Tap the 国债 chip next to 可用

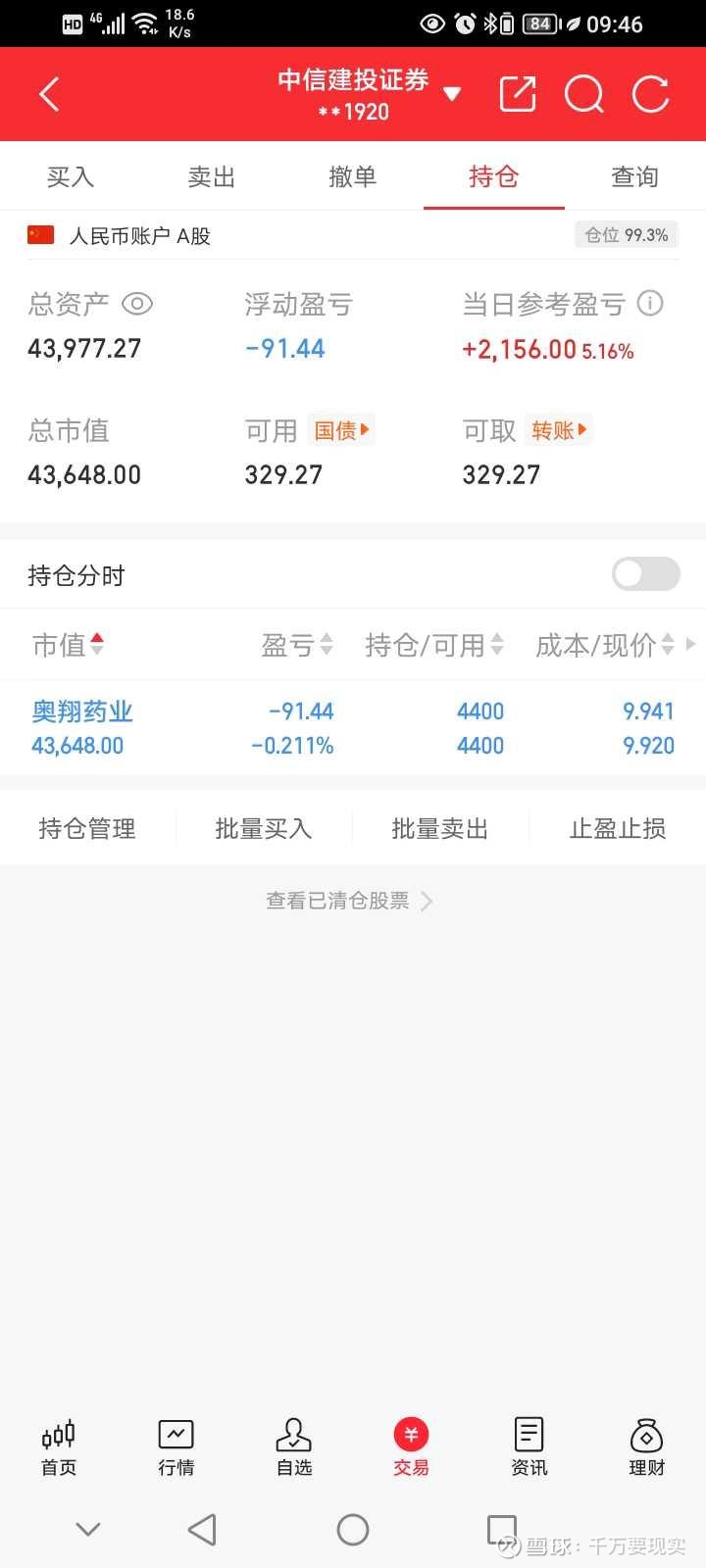pyautogui.click(x=341, y=430)
